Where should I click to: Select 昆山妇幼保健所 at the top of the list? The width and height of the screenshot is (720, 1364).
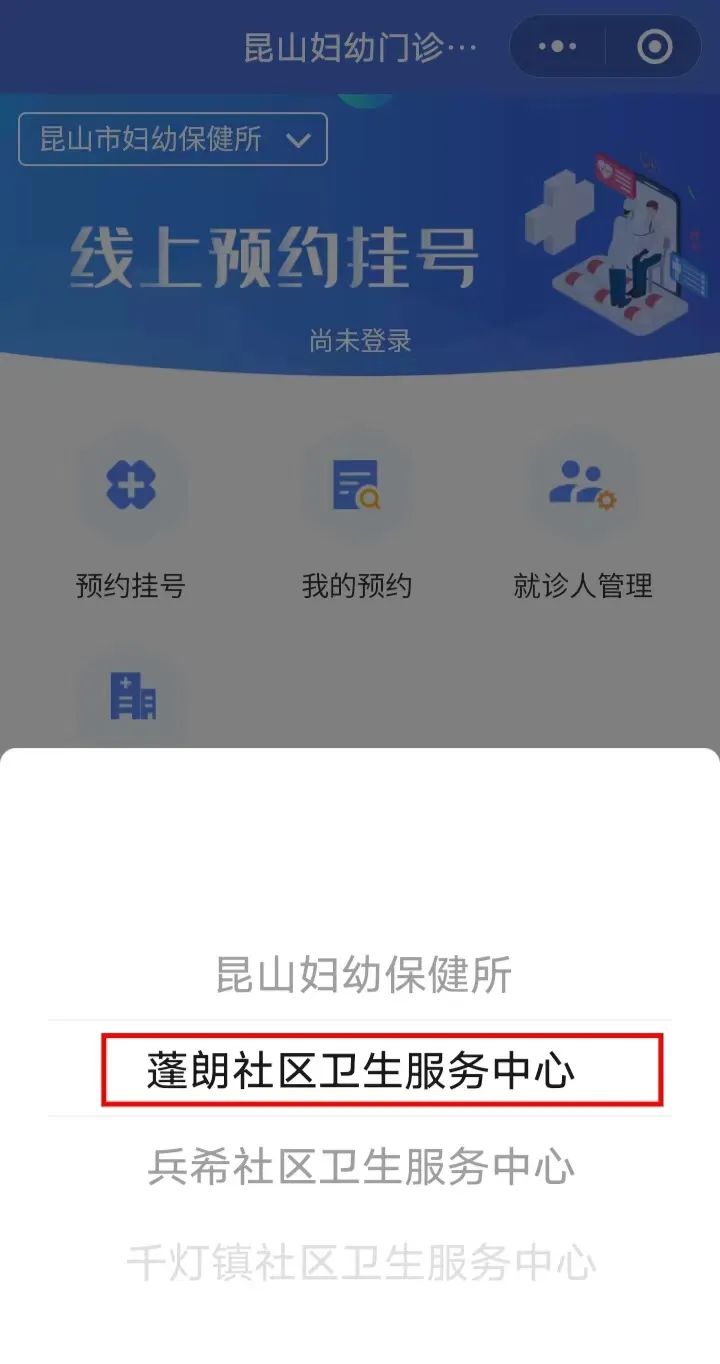[x=360, y=978]
